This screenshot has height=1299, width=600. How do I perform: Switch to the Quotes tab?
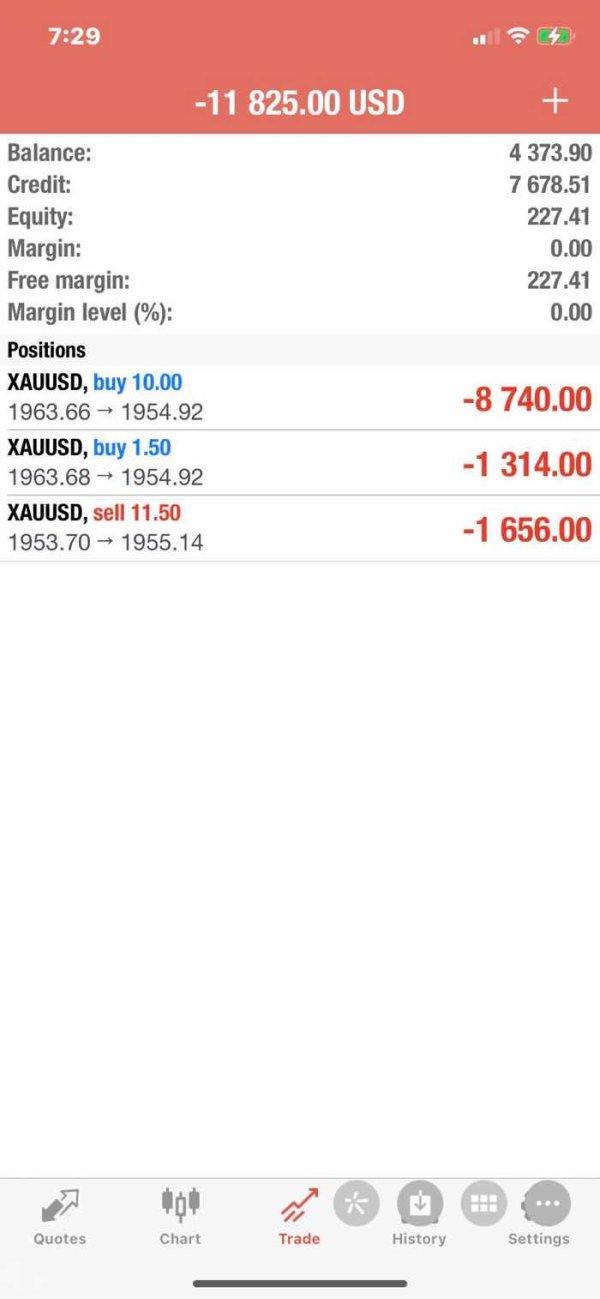pyautogui.click(x=60, y=1216)
